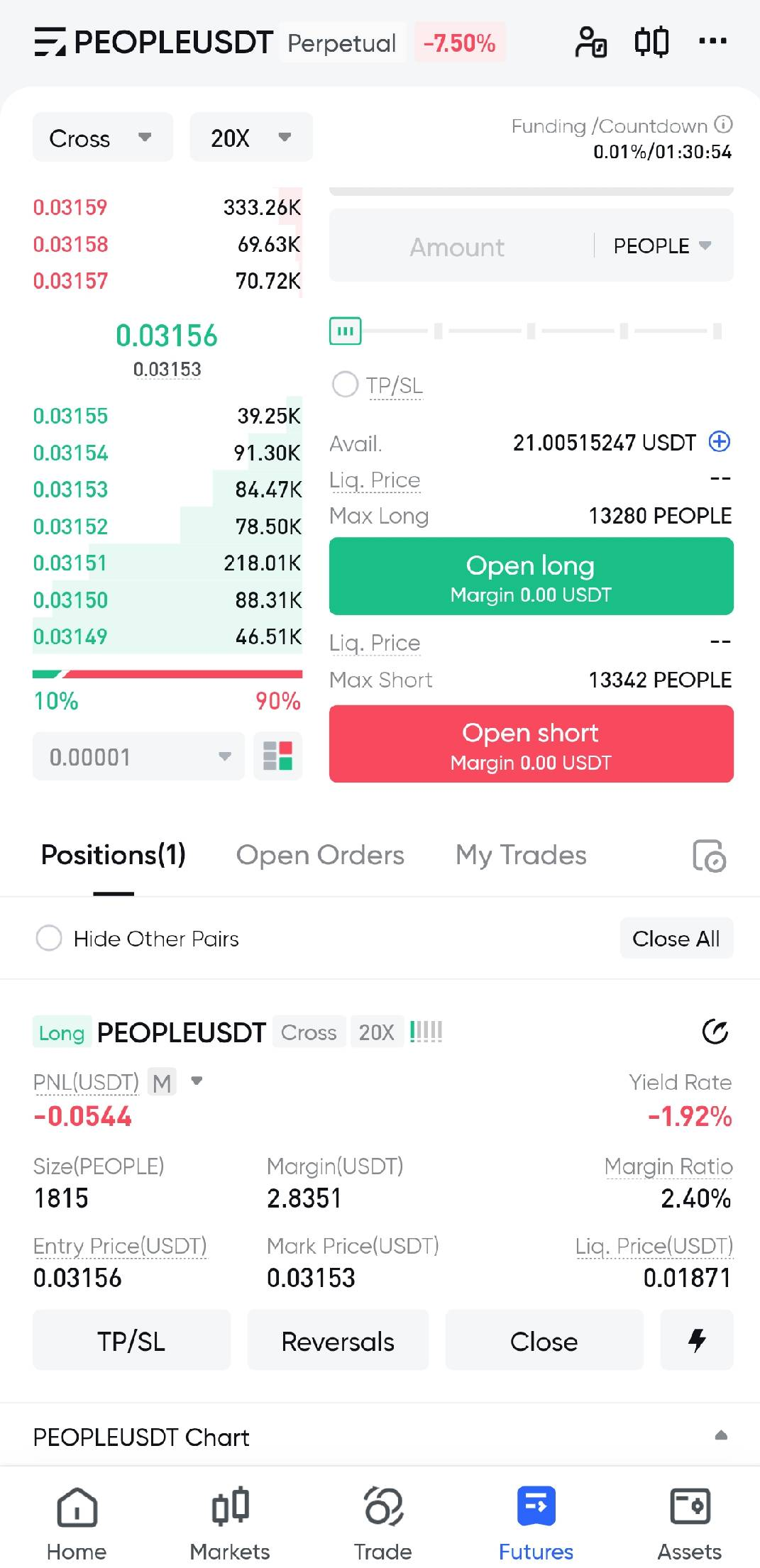Viewport: 760px width, 1568px height.
Task: Switch to the Open Orders tab
Action: [x=320, y=855]
